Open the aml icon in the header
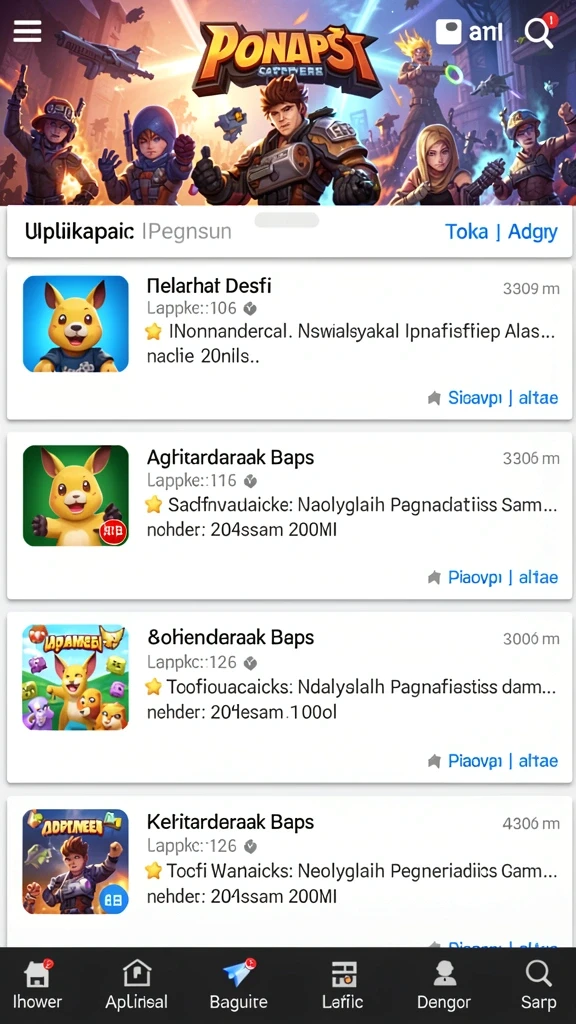Image resolution: width=576 pixels, height=1024 pixels. click(x=469, y=31)
